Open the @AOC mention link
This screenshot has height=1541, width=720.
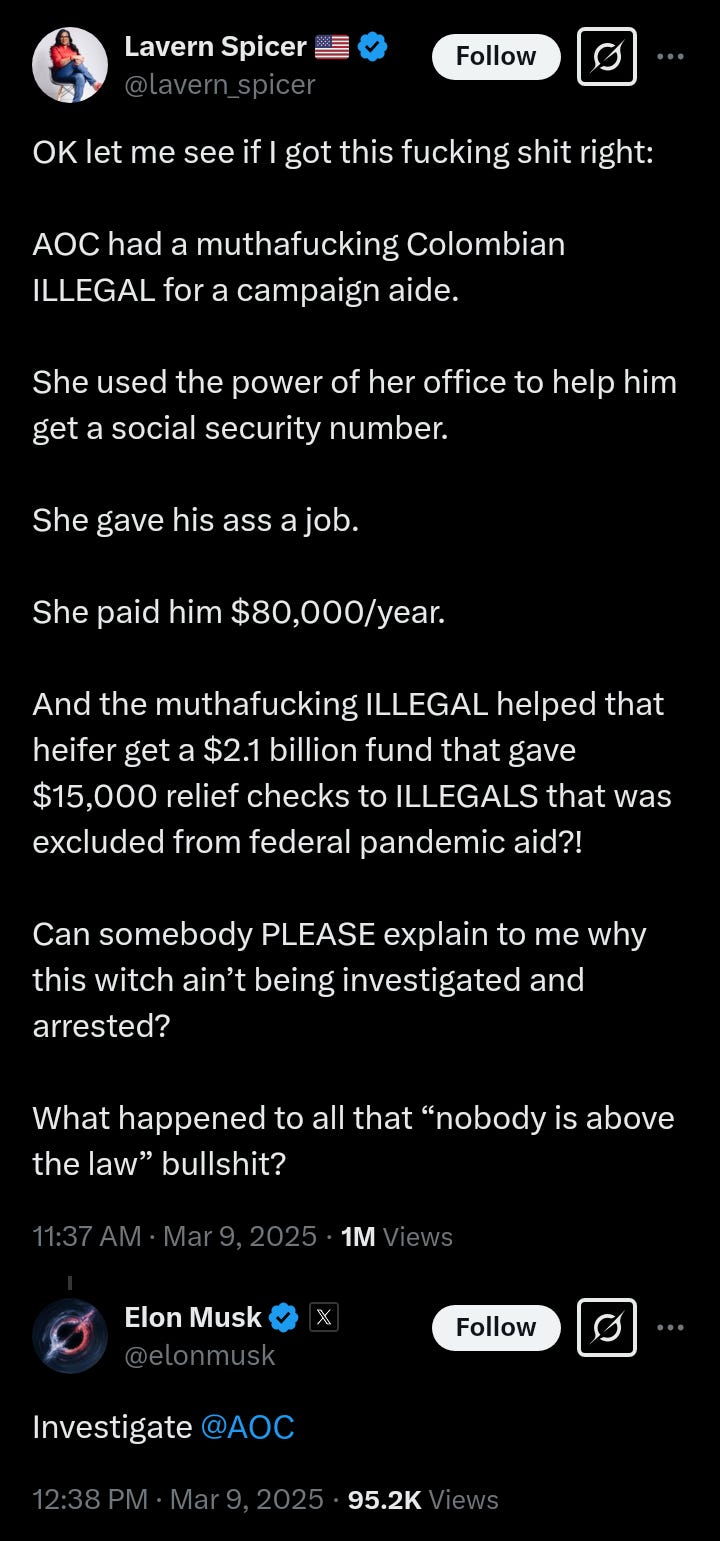(x=247, y=1427)
